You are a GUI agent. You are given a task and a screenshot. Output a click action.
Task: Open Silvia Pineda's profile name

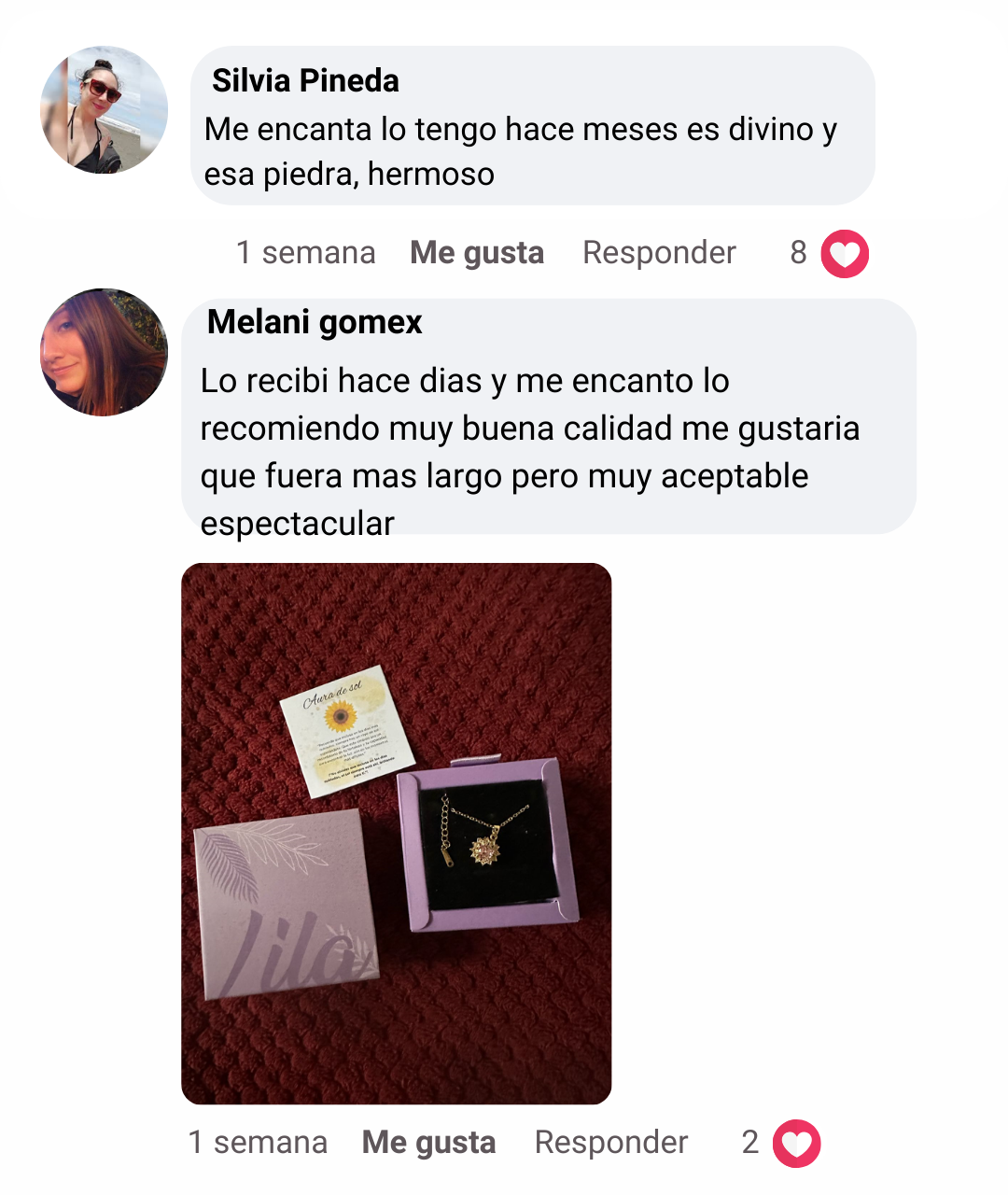305,81
